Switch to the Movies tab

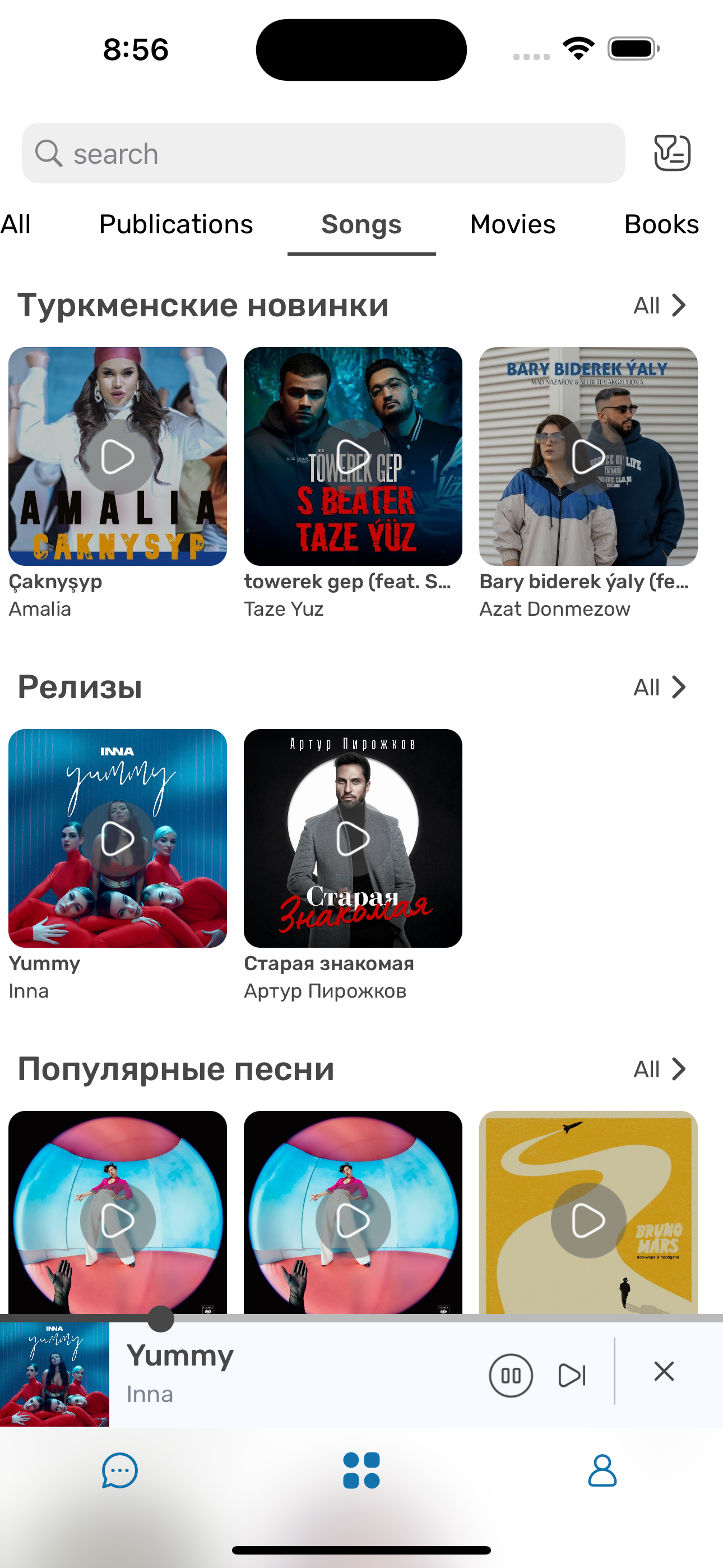(x=512, y=225)
